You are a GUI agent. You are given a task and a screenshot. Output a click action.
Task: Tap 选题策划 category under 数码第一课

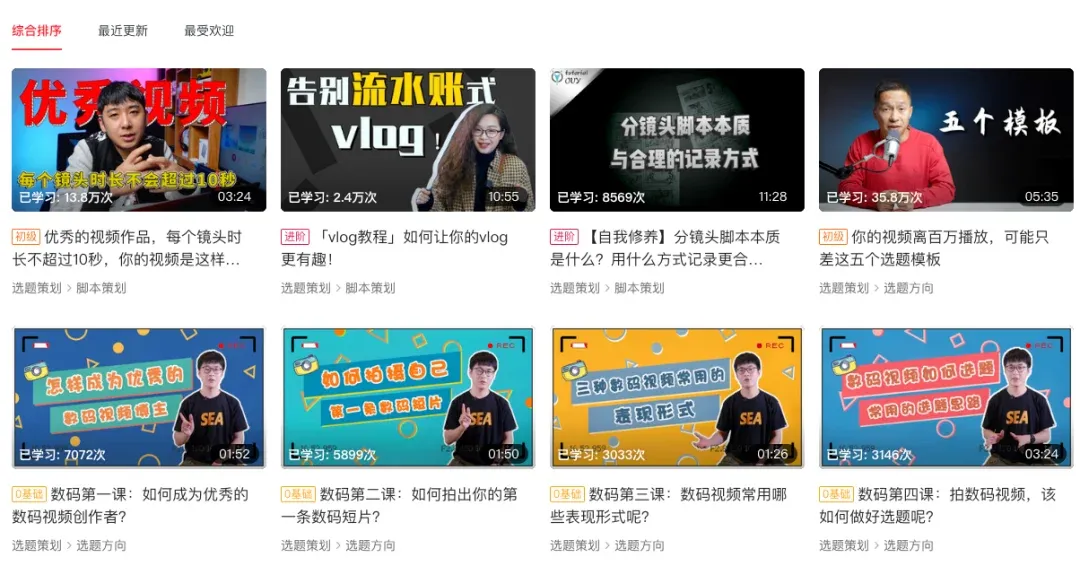(37, 545)
